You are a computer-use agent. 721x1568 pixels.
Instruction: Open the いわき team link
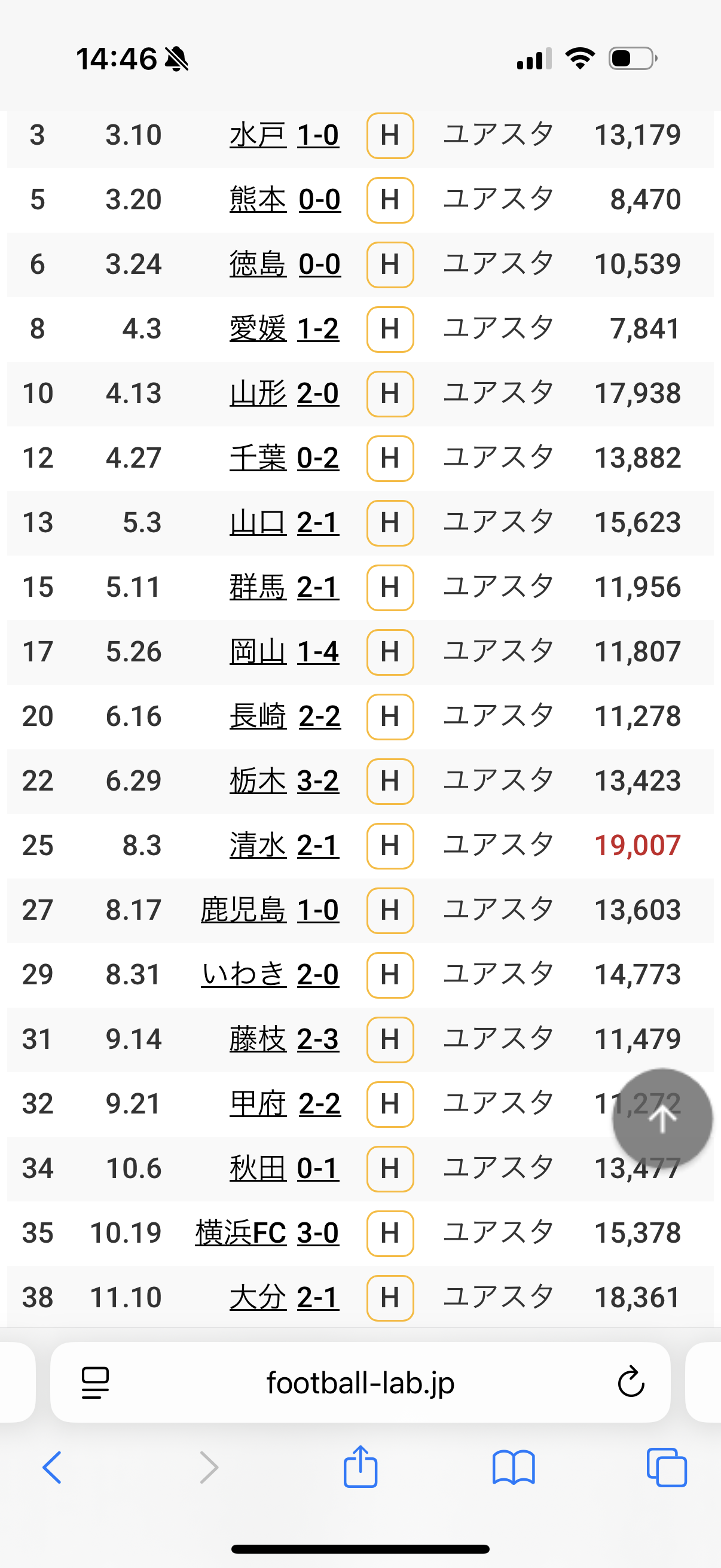point(243,975)
